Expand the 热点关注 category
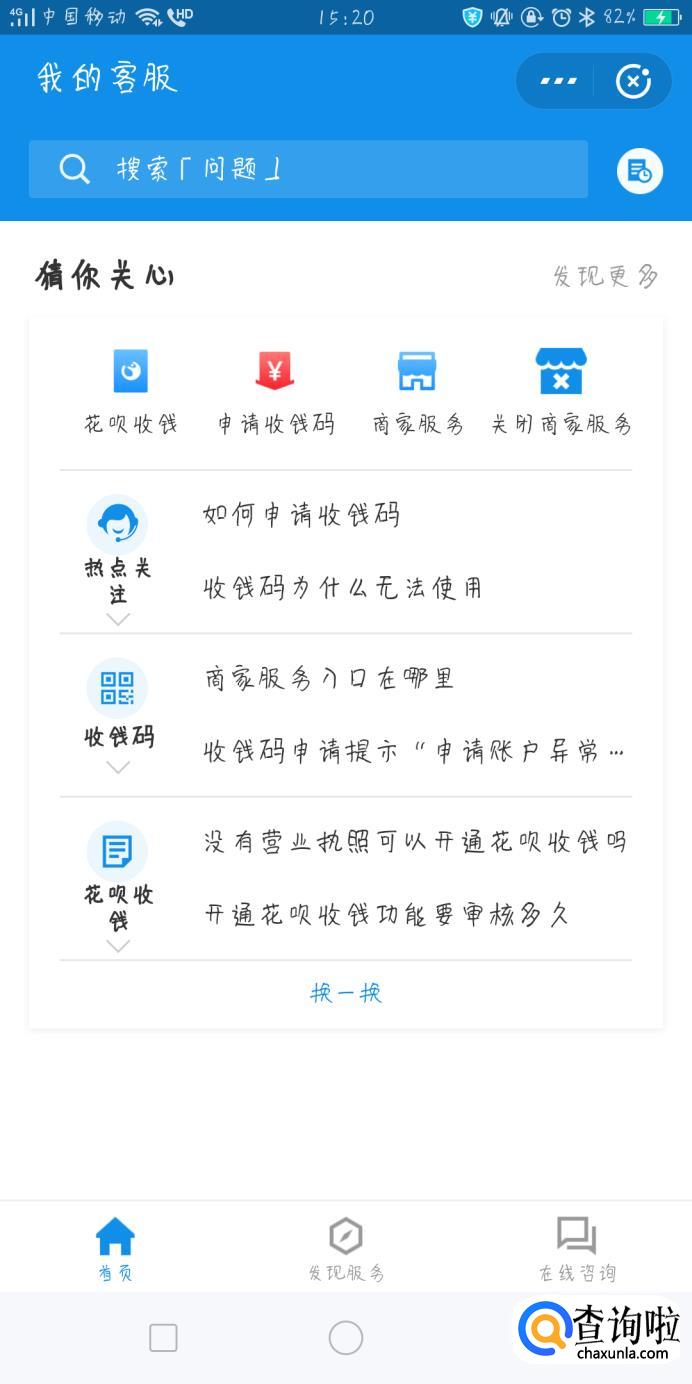The width and height of the screenshot is (692, 1384). tap(118, 619)
